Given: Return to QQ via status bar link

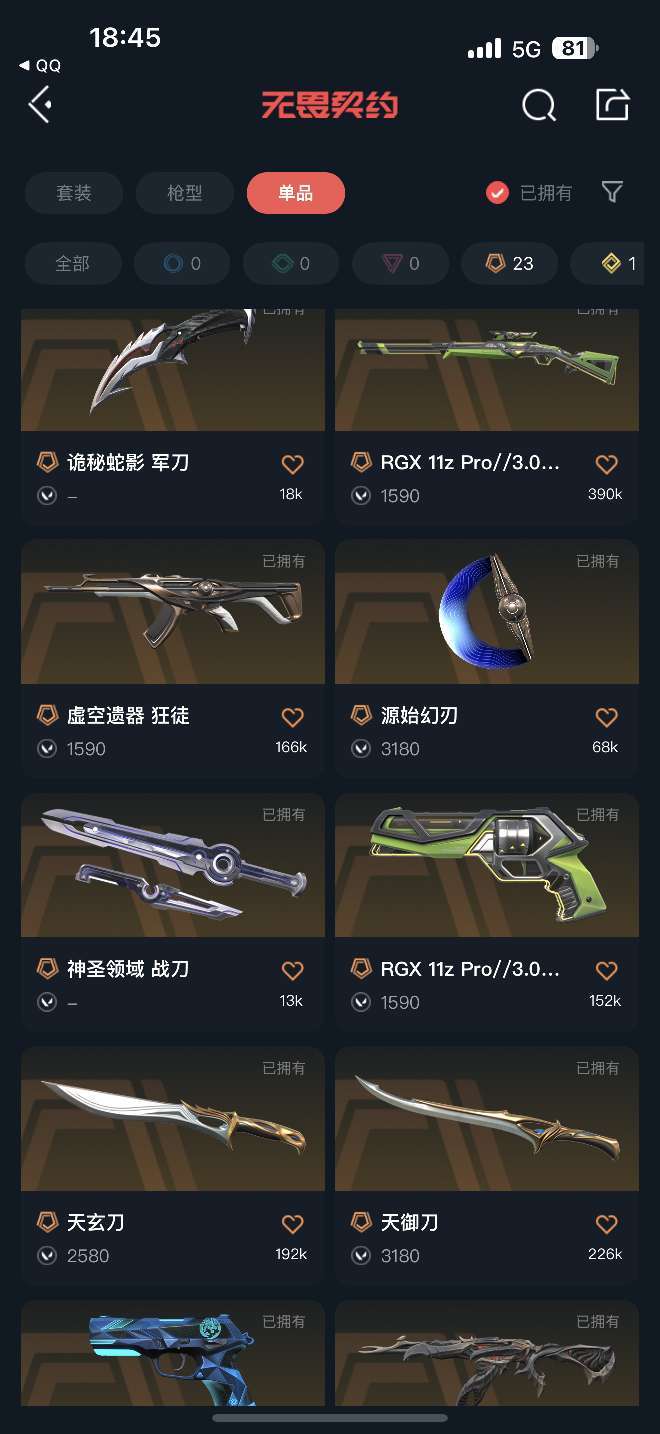Looking at the screenshot, I should (x=40, y=66).
